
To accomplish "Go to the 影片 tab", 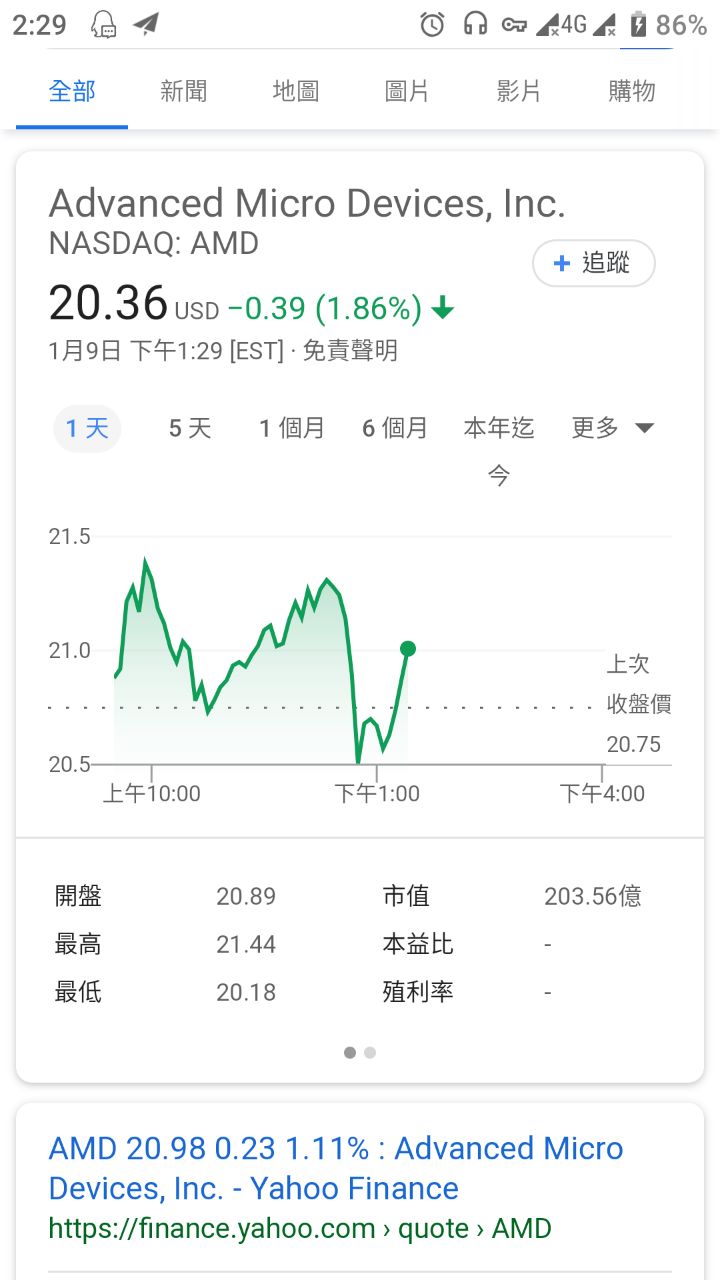I will coord(519,91).
